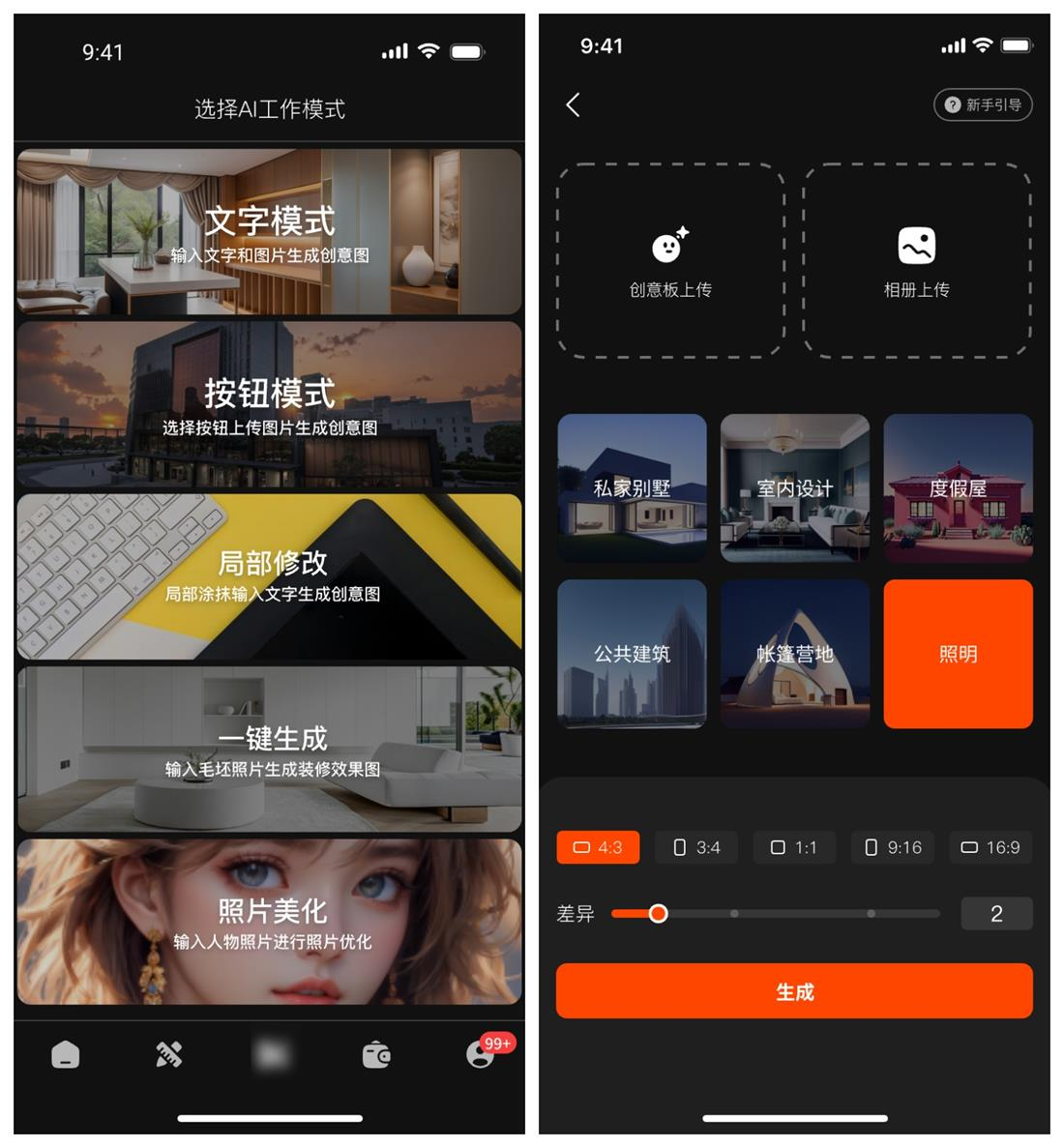Go to the home tab

(66, 1054)
